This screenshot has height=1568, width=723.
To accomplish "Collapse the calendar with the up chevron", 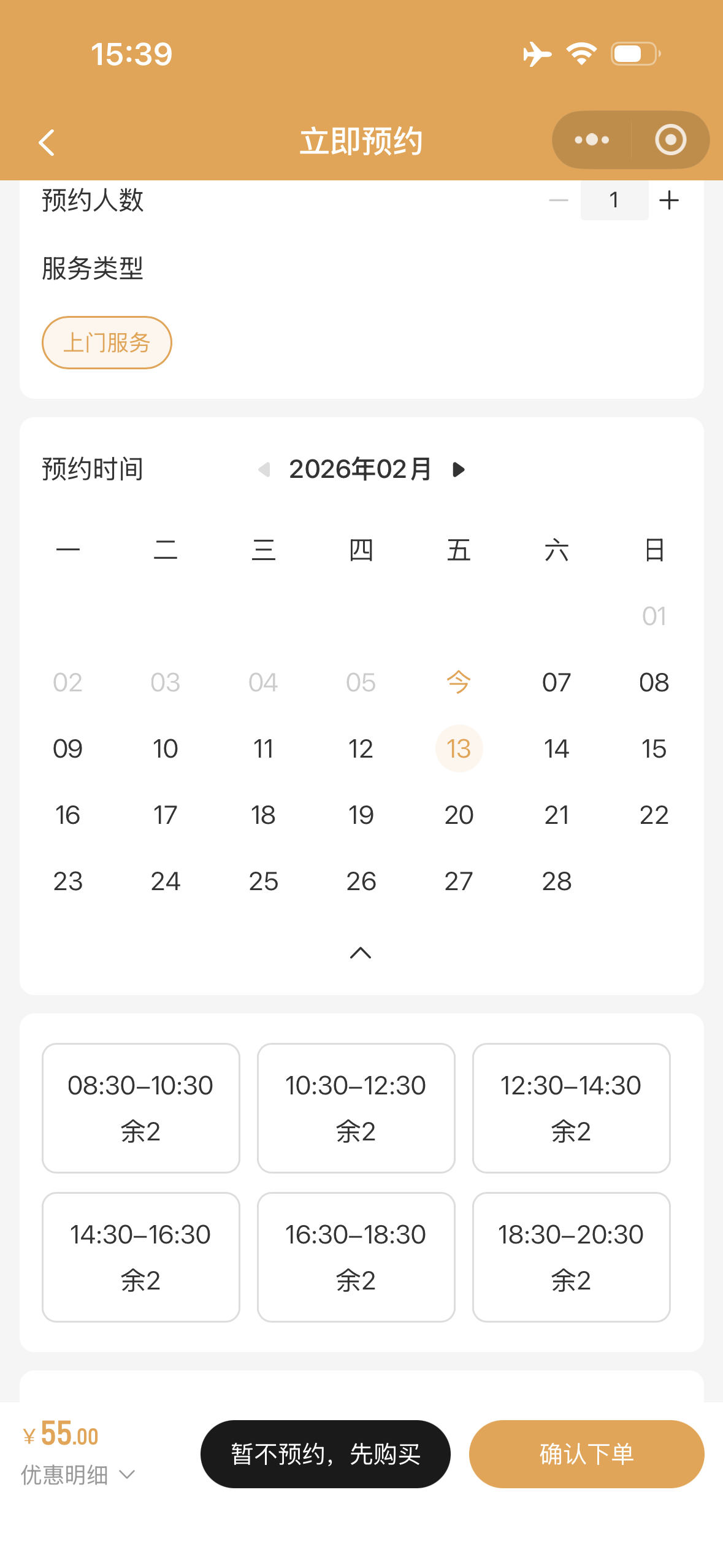I will click(361, 953).
